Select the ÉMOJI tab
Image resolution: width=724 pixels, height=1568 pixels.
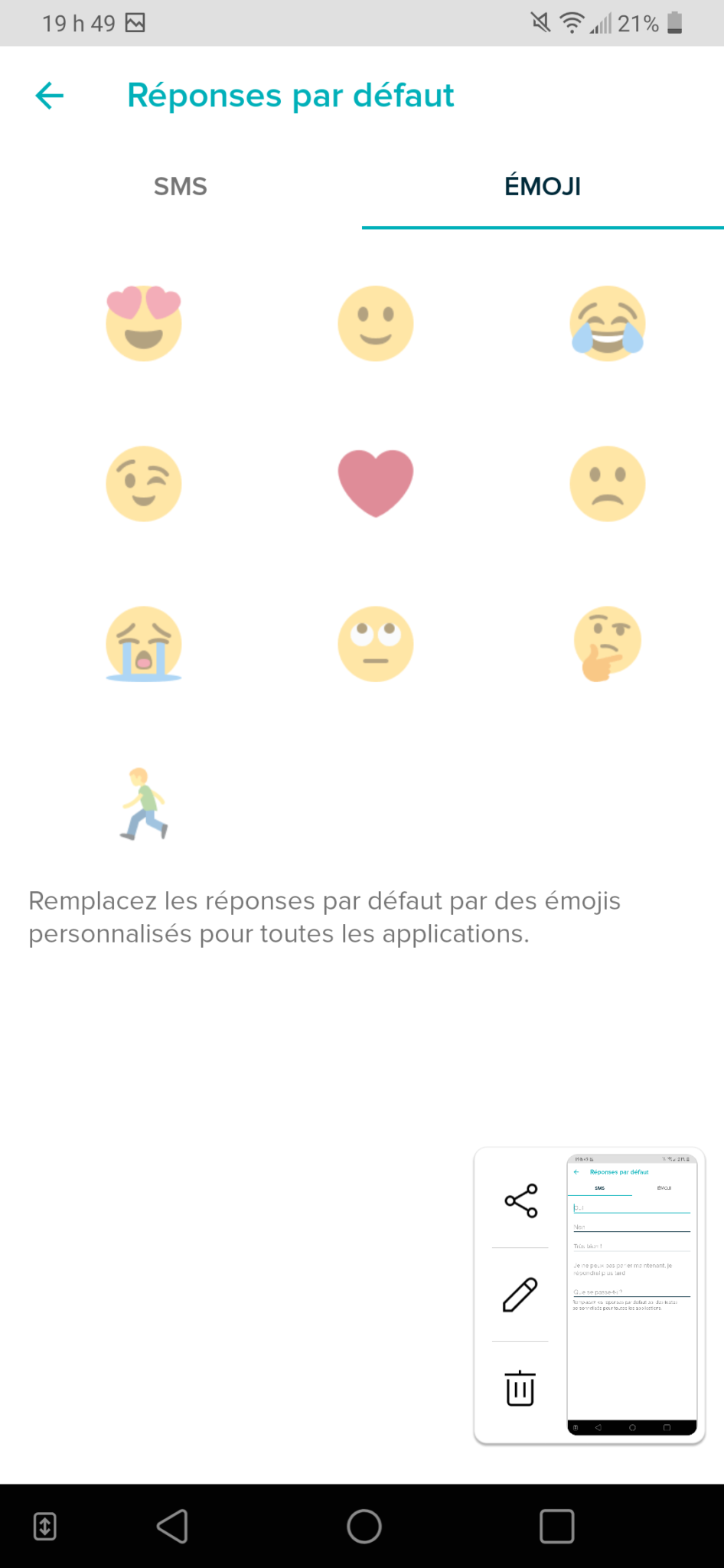[543, 186]
